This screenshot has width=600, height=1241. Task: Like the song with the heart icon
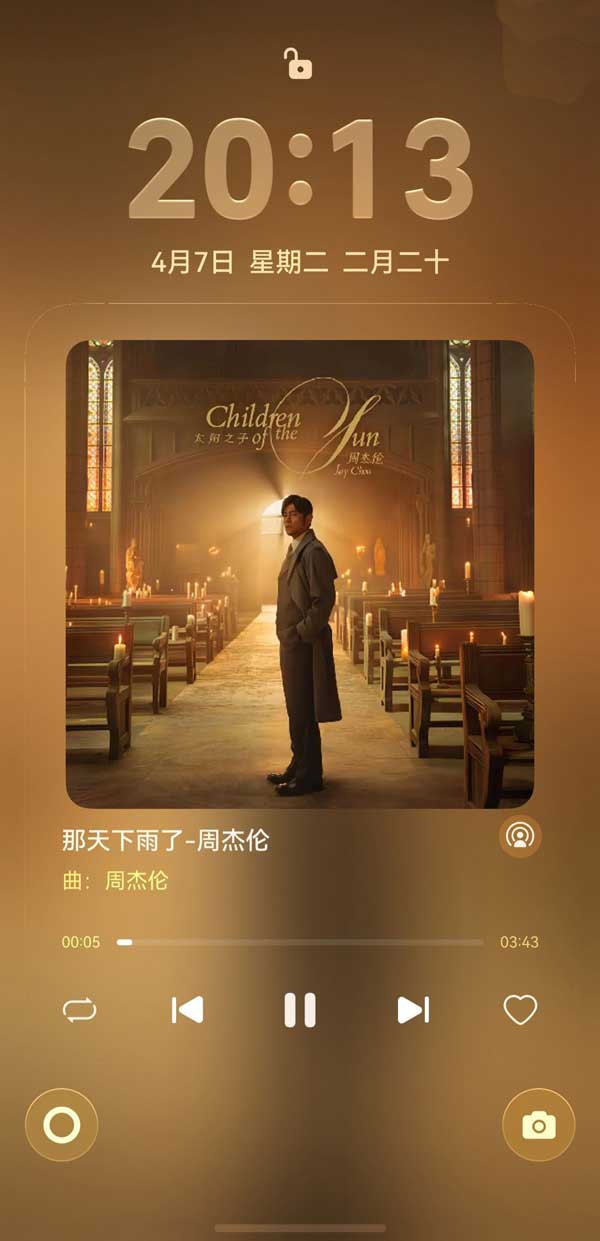tap(520, 1010)
